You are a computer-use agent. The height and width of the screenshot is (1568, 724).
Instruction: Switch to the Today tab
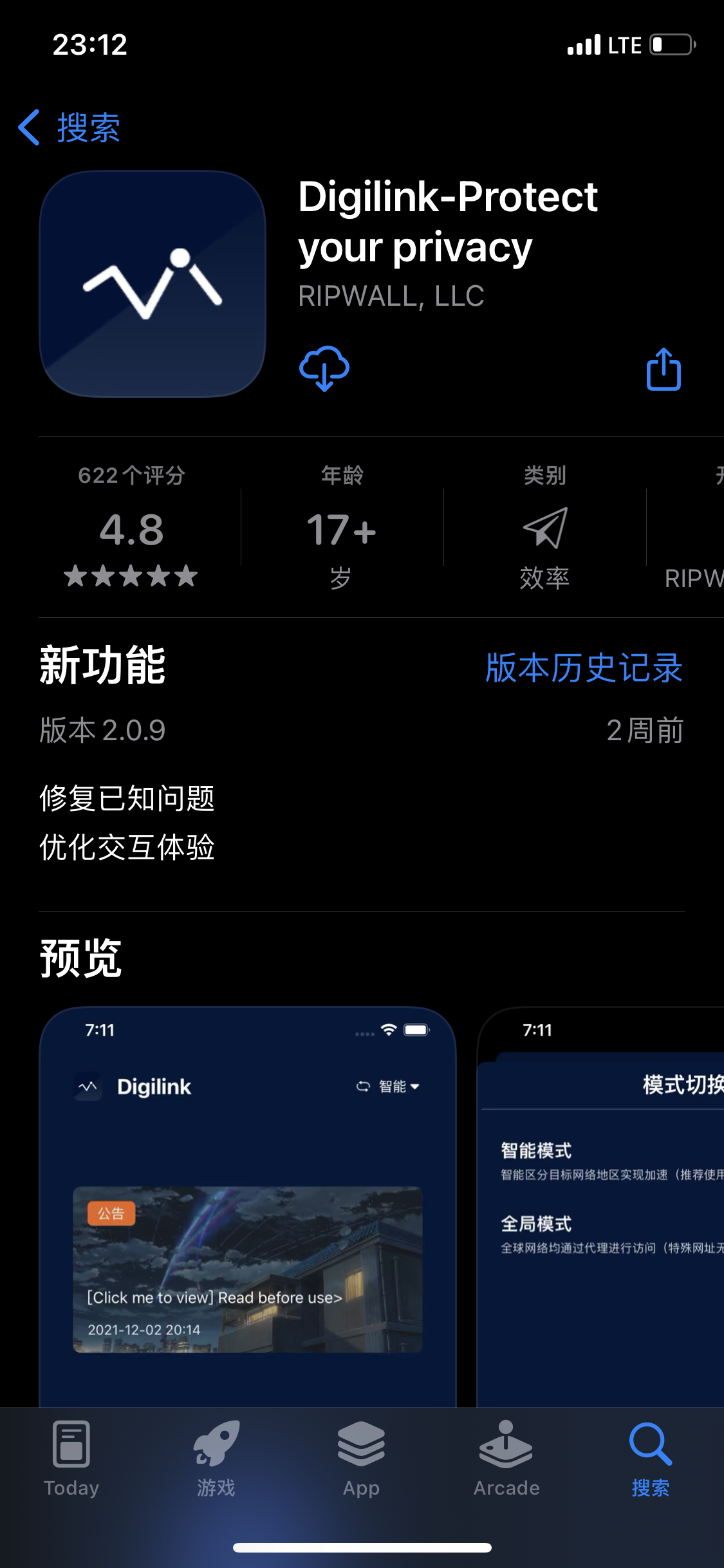(71, 1457)
